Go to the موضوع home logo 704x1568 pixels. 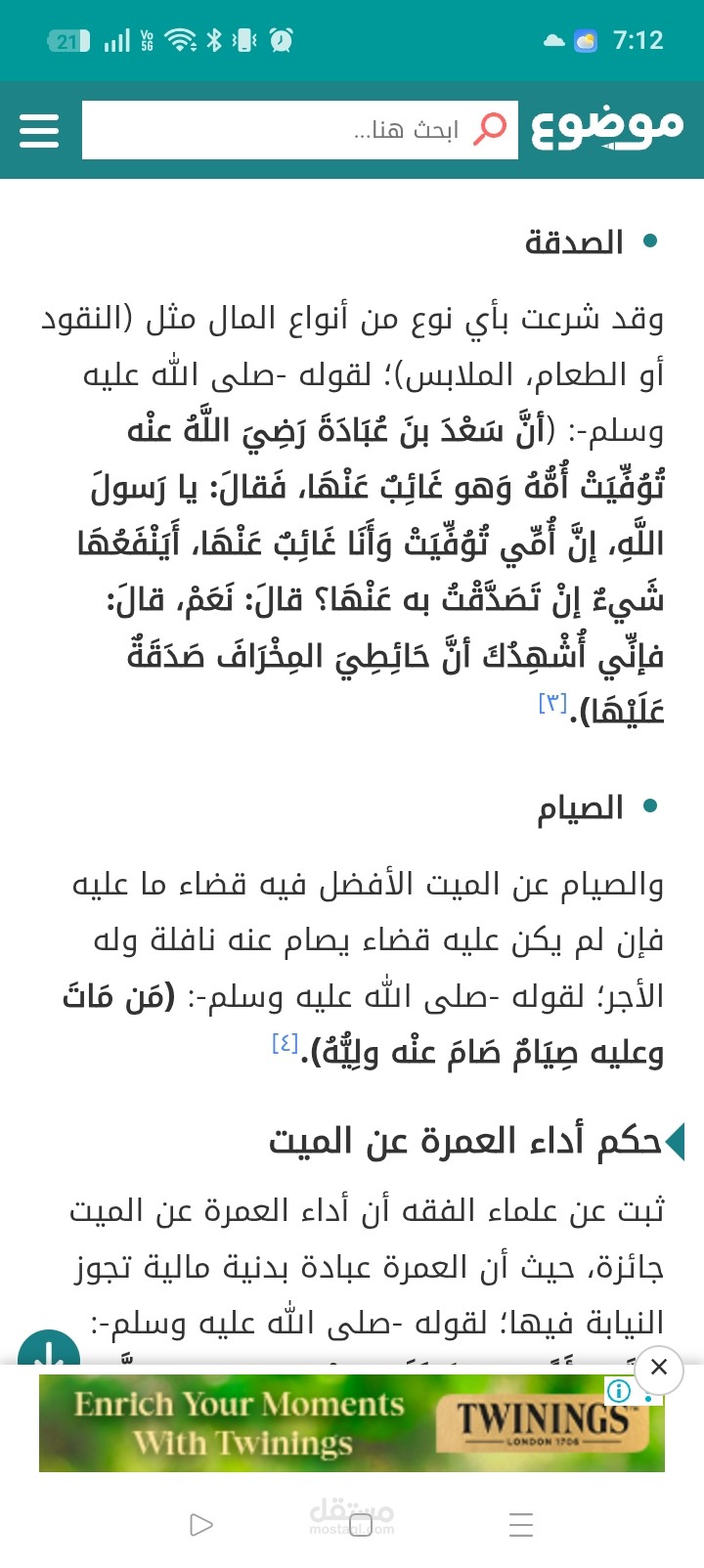point(606,128)
